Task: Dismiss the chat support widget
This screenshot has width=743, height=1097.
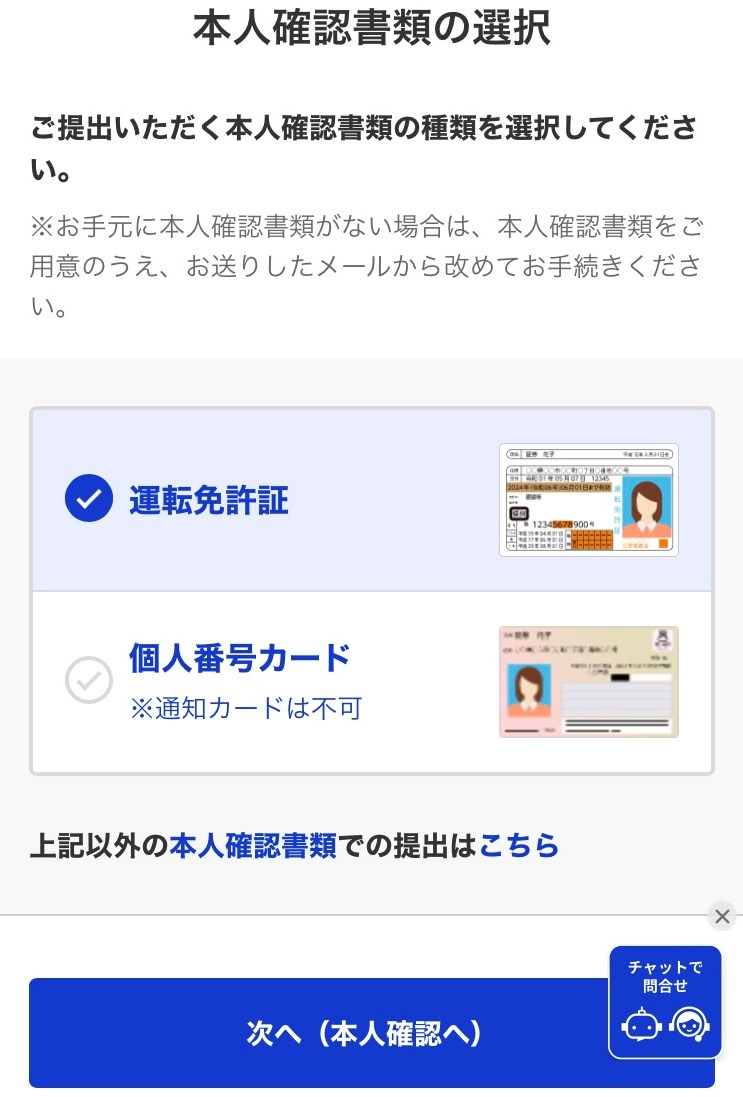Action: (x=722, y=916)
